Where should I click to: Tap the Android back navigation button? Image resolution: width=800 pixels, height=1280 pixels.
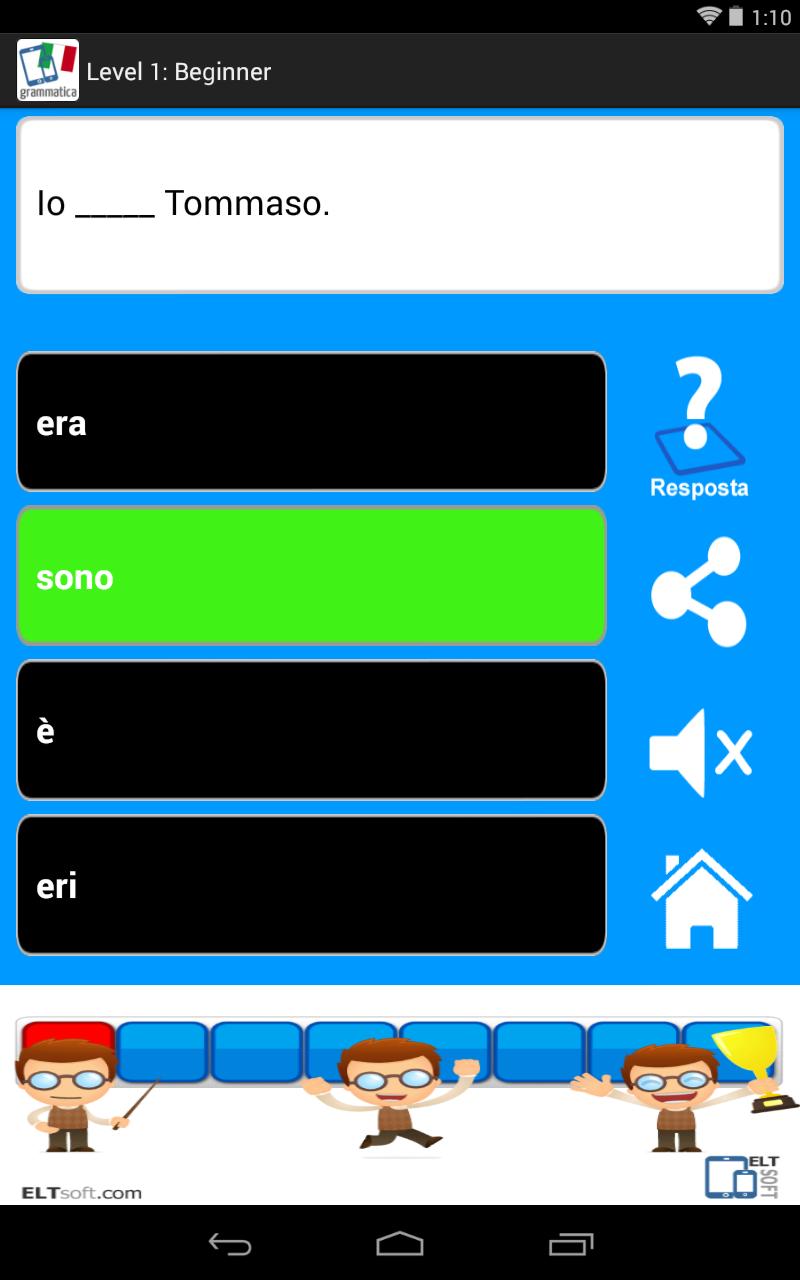229,1244
